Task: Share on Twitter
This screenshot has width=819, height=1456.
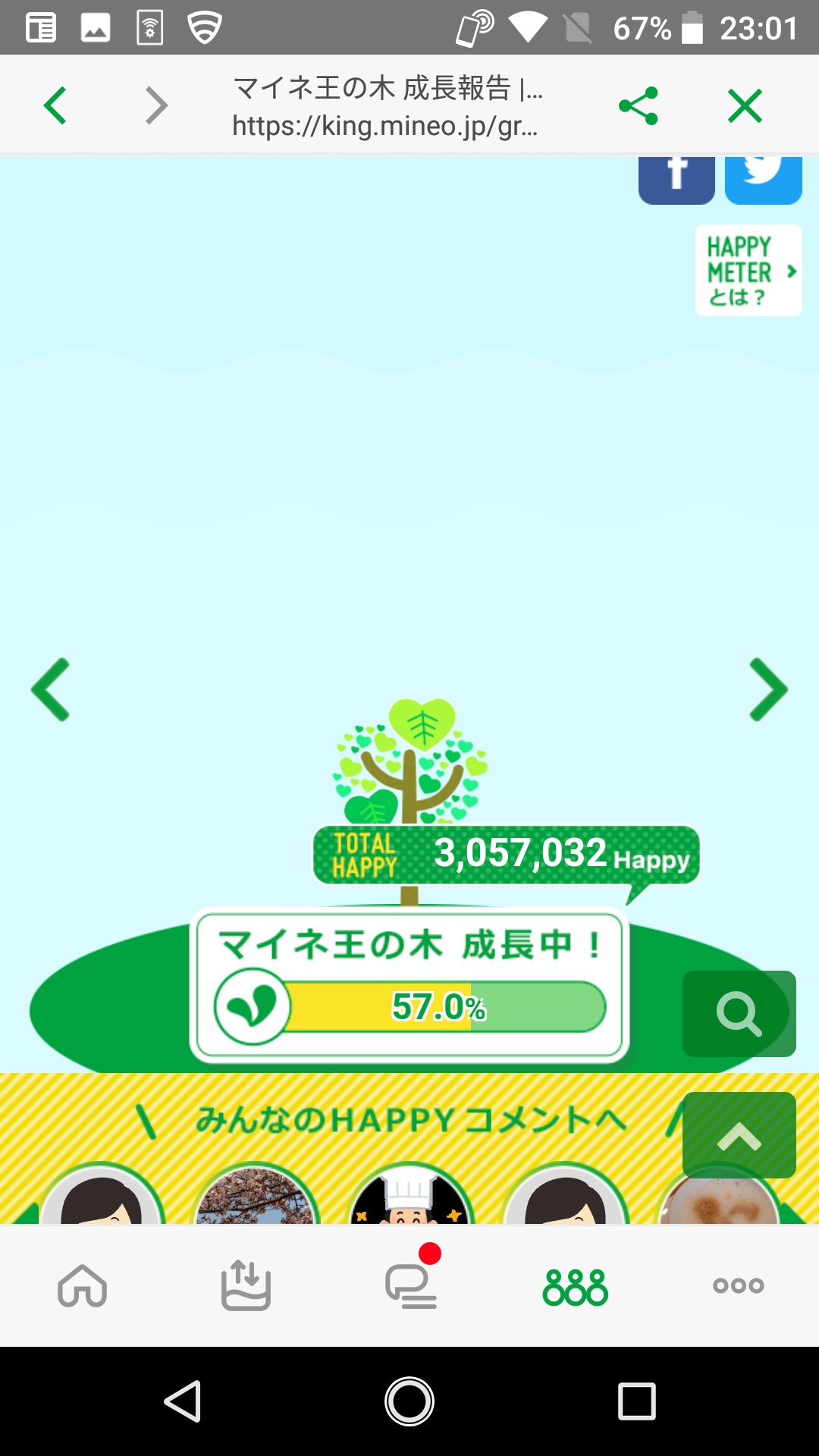Action: point(764,179)
